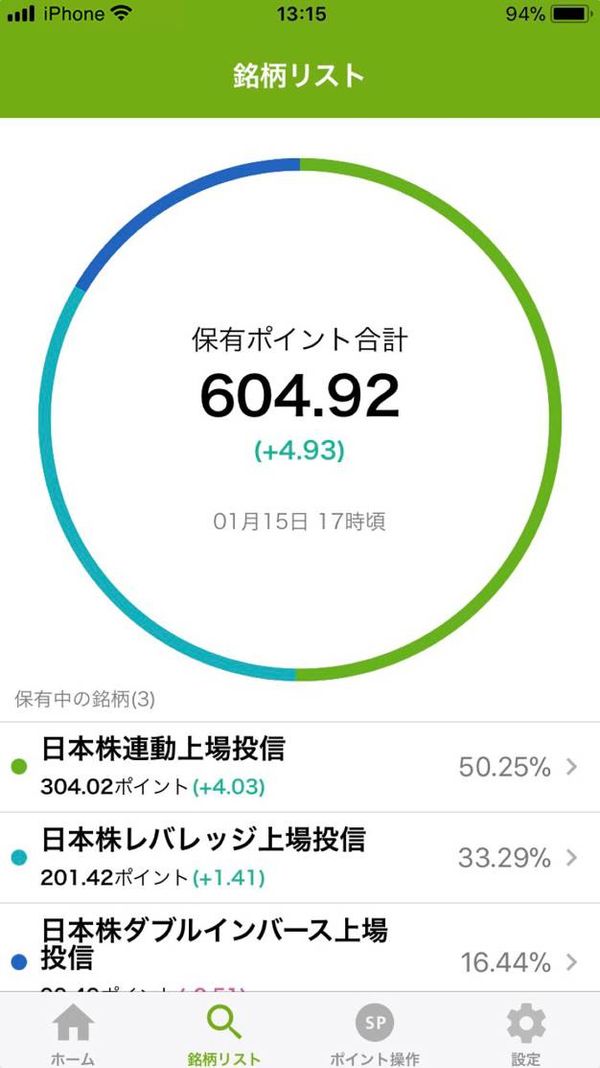Open 日本株連動上場投信 holding details
The image size is (600, 1068).
300,767
